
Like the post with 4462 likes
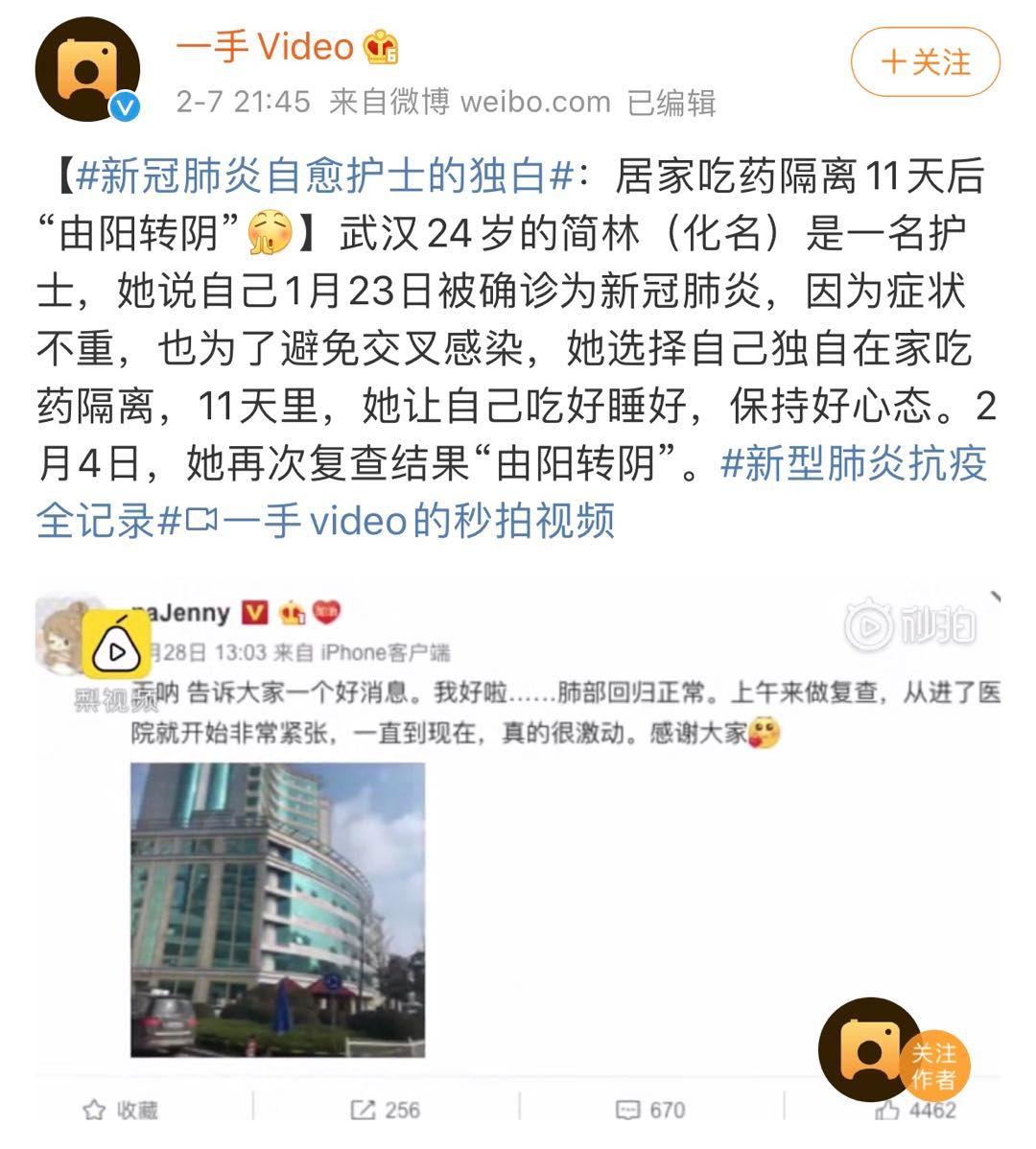[x=915, y=1111]
